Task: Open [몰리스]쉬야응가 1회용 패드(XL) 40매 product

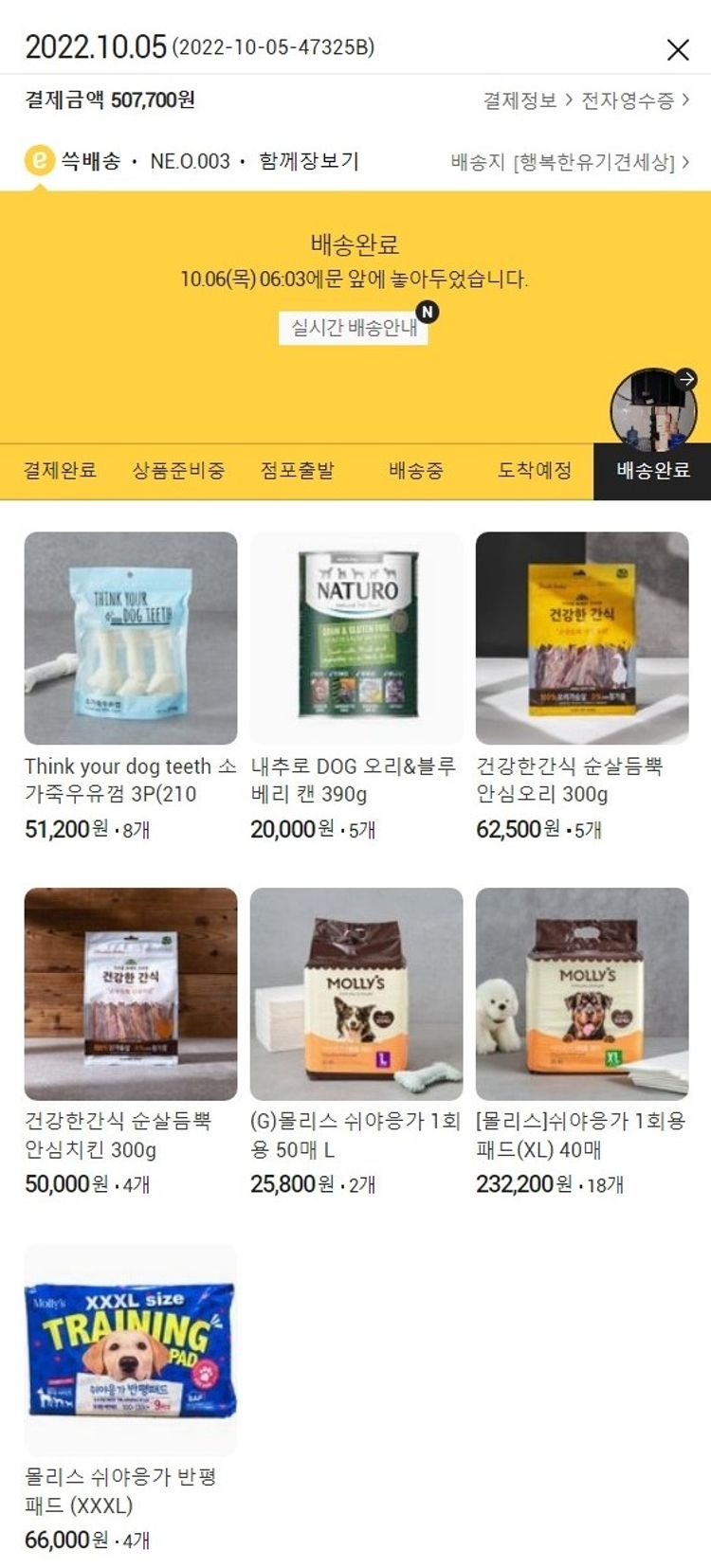Action: [582, 994]
